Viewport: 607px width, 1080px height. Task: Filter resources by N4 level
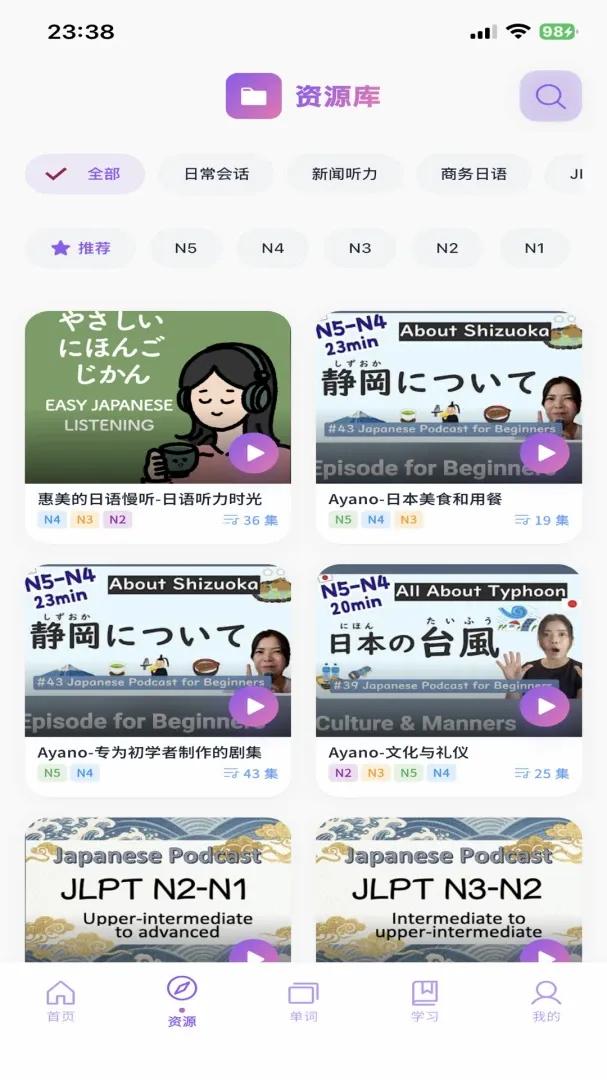[273, 248]
